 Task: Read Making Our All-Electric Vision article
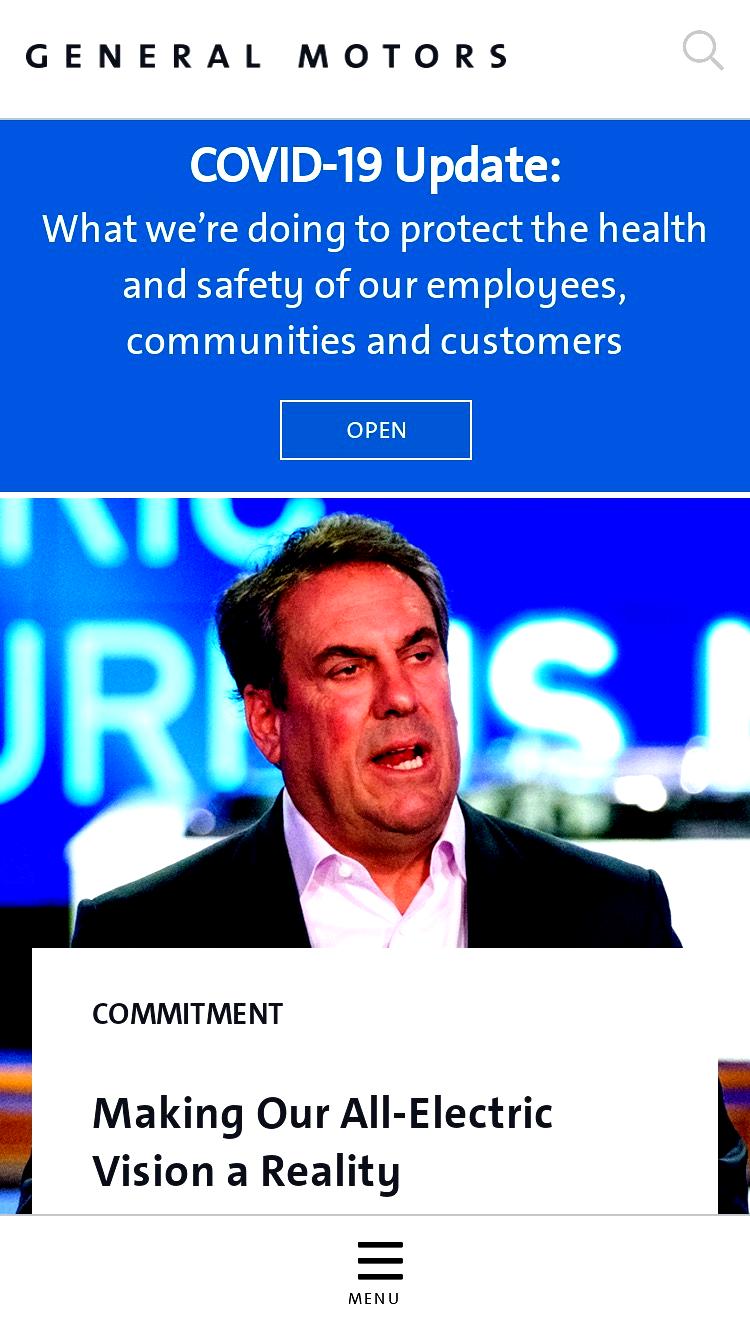[322, 1142]
